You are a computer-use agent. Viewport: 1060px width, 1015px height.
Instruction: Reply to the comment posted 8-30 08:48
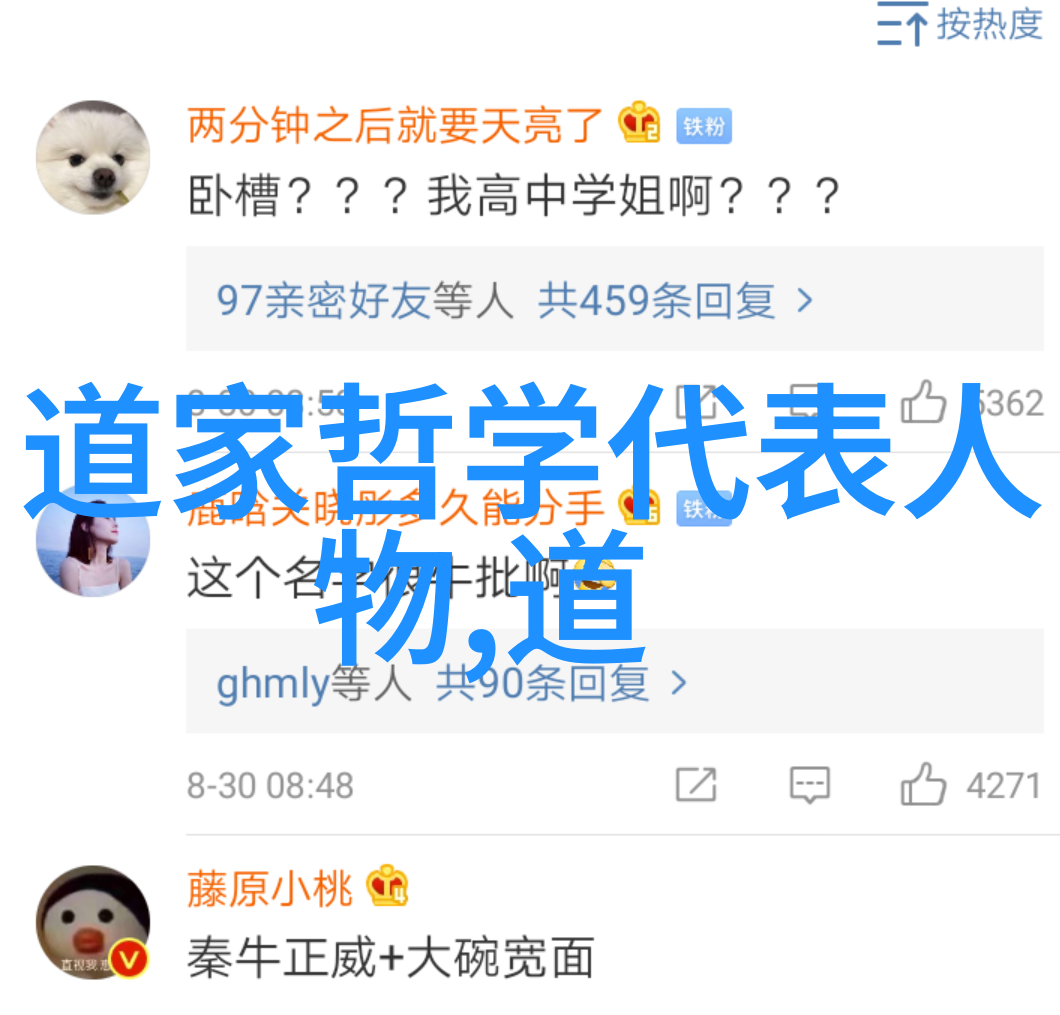809,785
